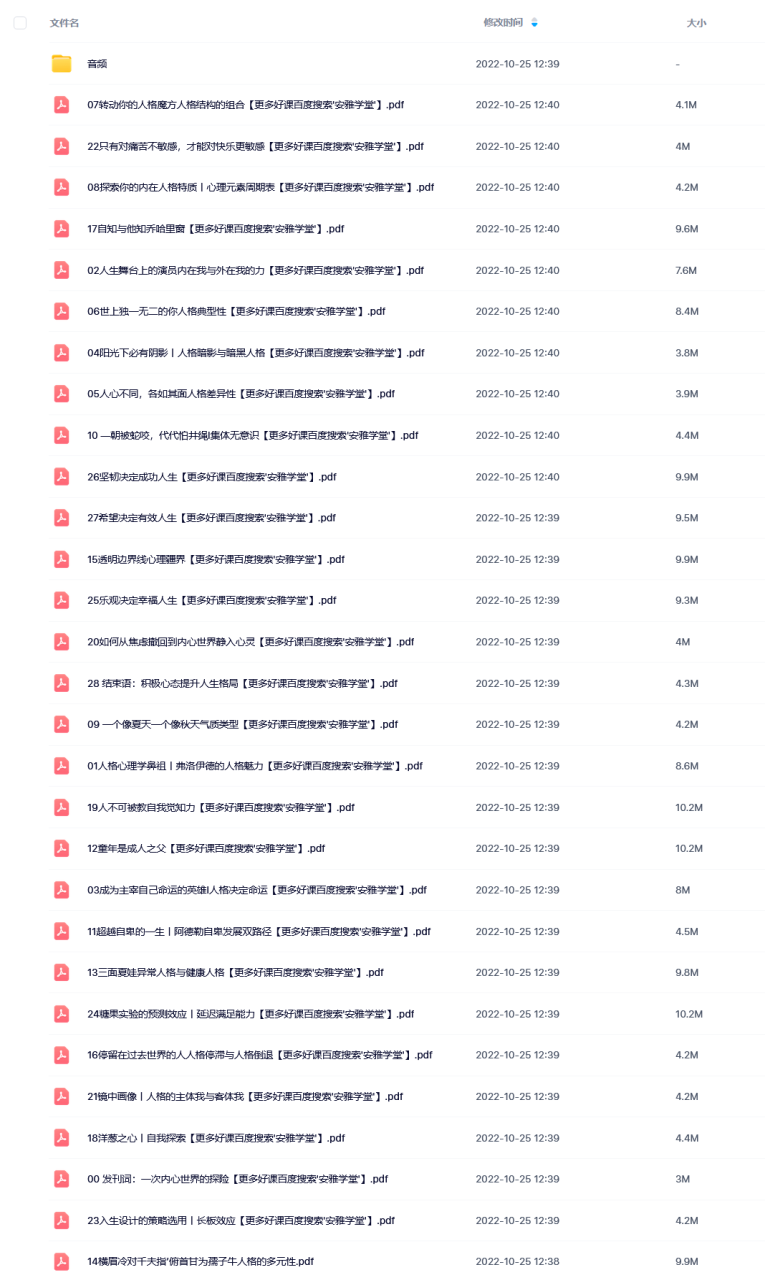Open PDF 28 结束语
Image resolution: width=765 pixels, height=1280 pixels.
[242, 683]
